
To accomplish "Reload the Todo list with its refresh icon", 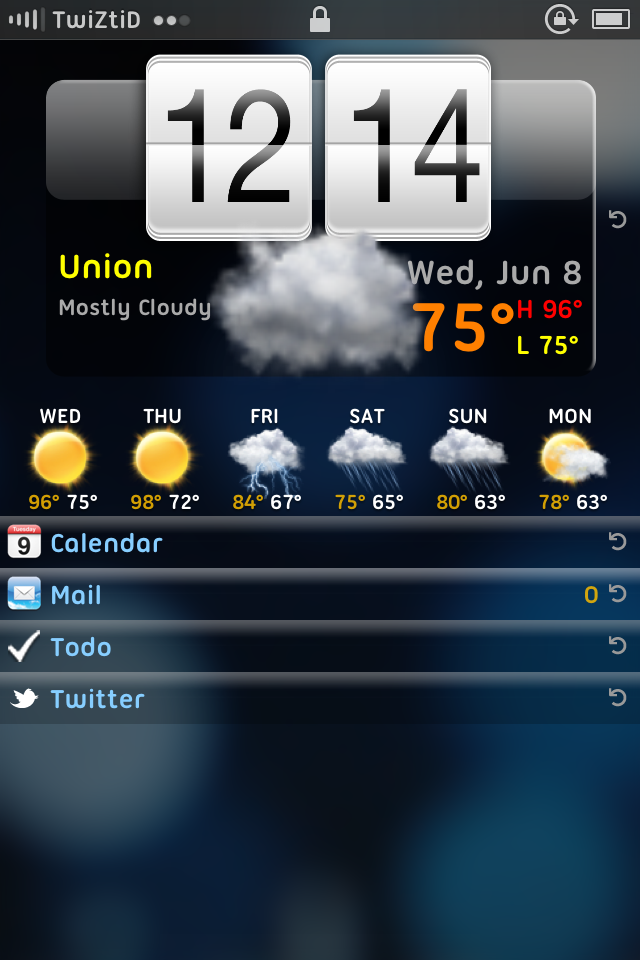I will pyautogui.click(x=617, y=646).
